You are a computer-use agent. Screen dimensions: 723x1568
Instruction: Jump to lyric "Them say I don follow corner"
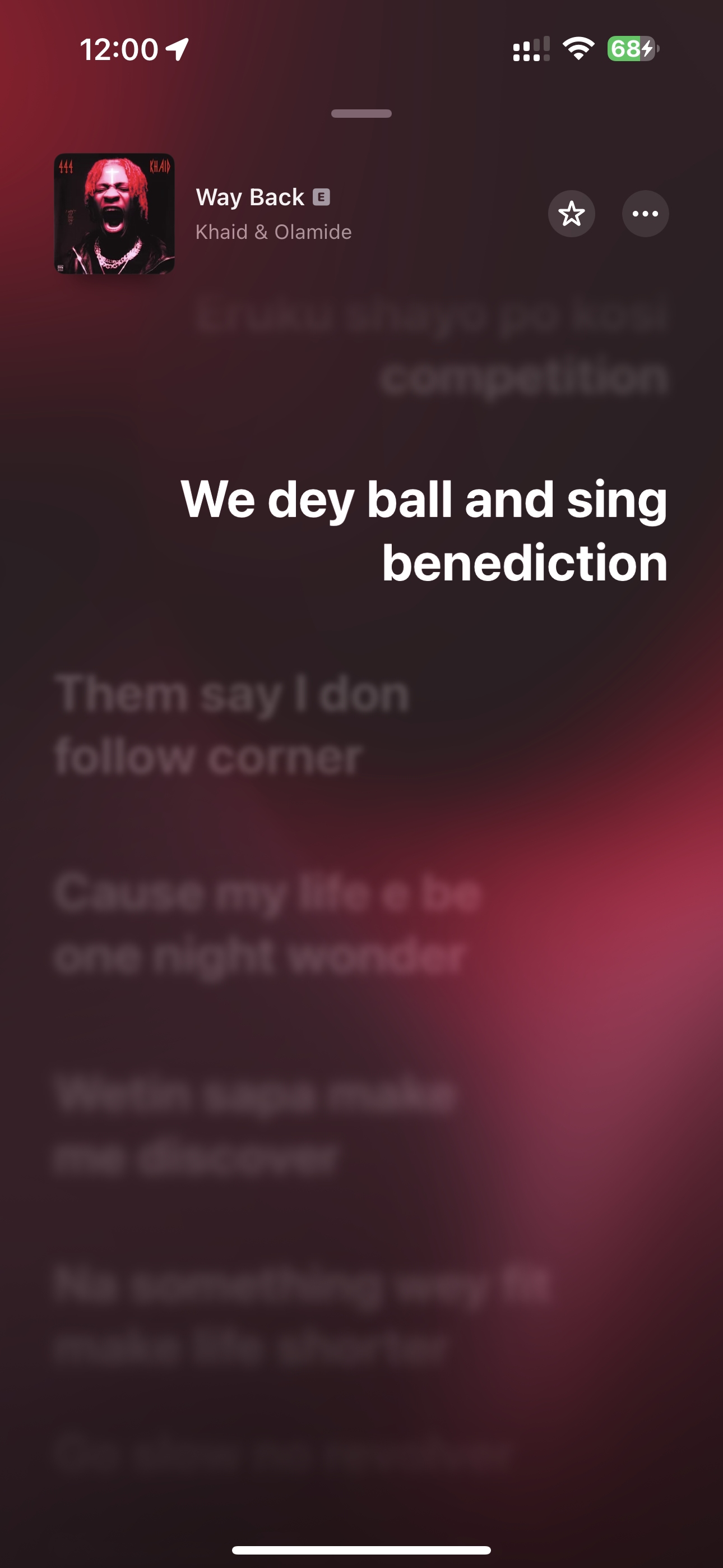point(231,726)
